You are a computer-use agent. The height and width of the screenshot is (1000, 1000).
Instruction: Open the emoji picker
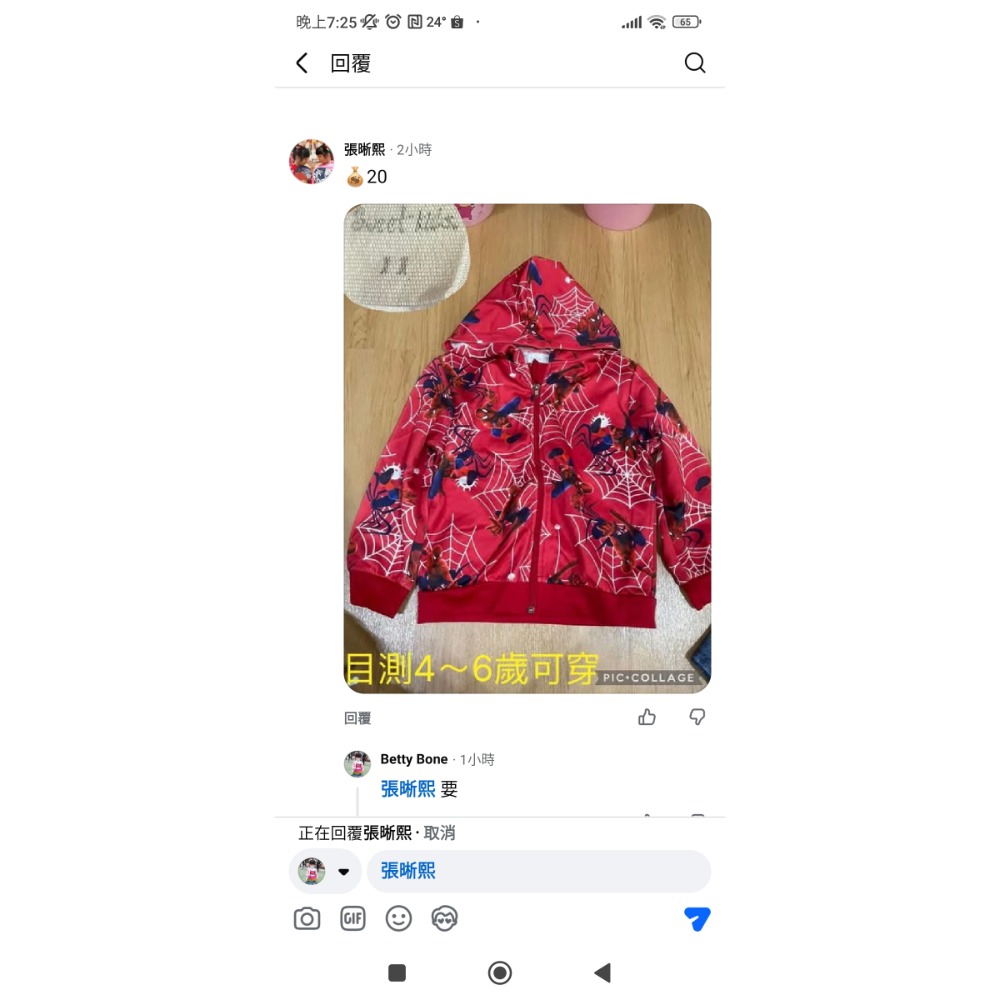point(399,918)
